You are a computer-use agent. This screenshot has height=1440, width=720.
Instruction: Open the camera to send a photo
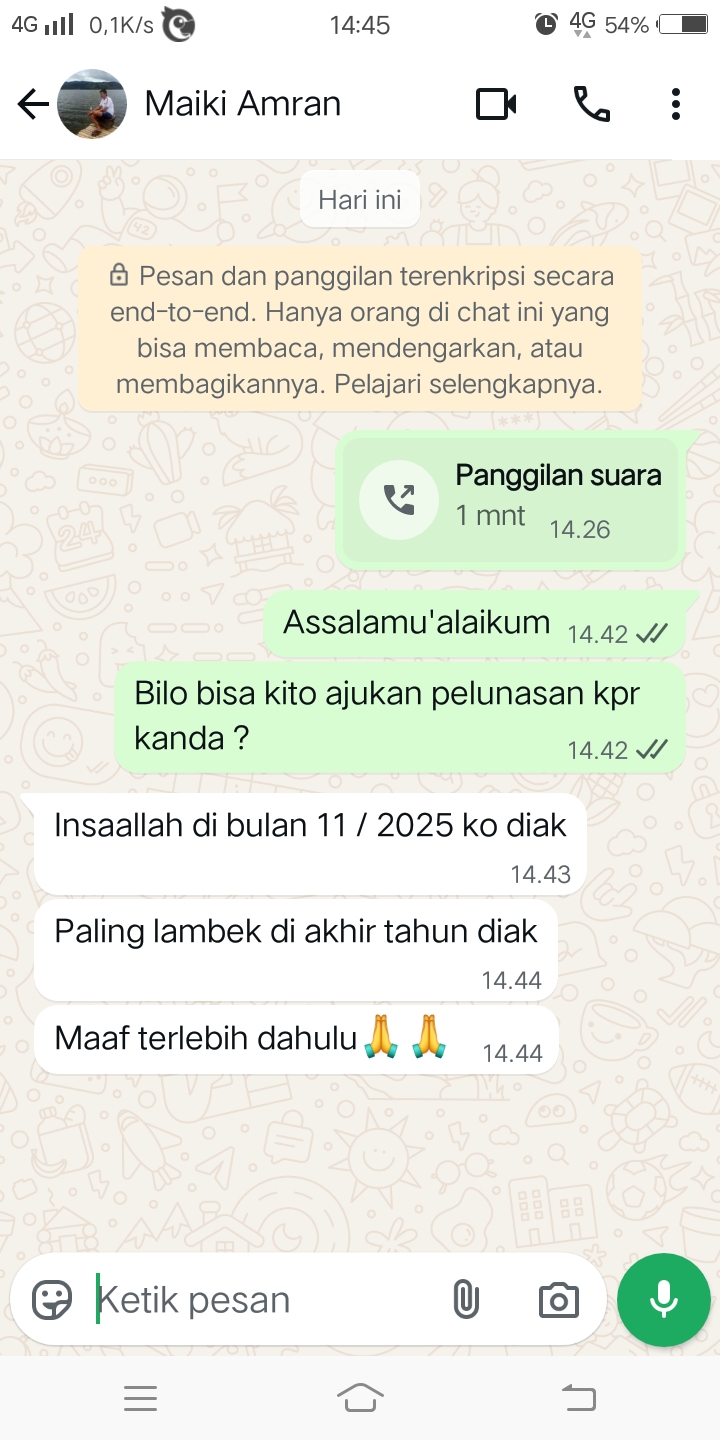click(558, 1300)
